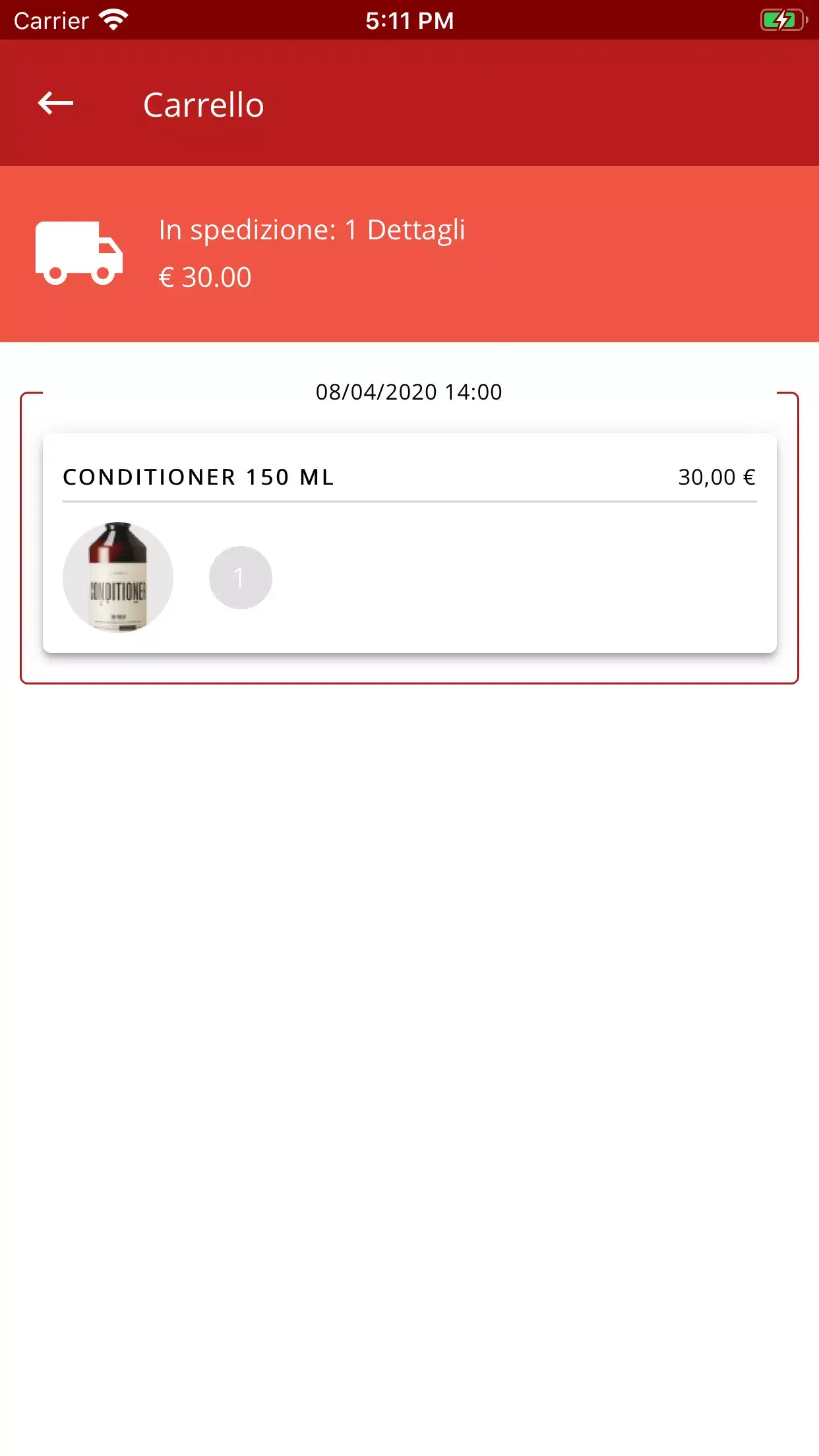The image size is (819, 1456).
Task: Open the Carrello screen title
Action: (204, 104)
